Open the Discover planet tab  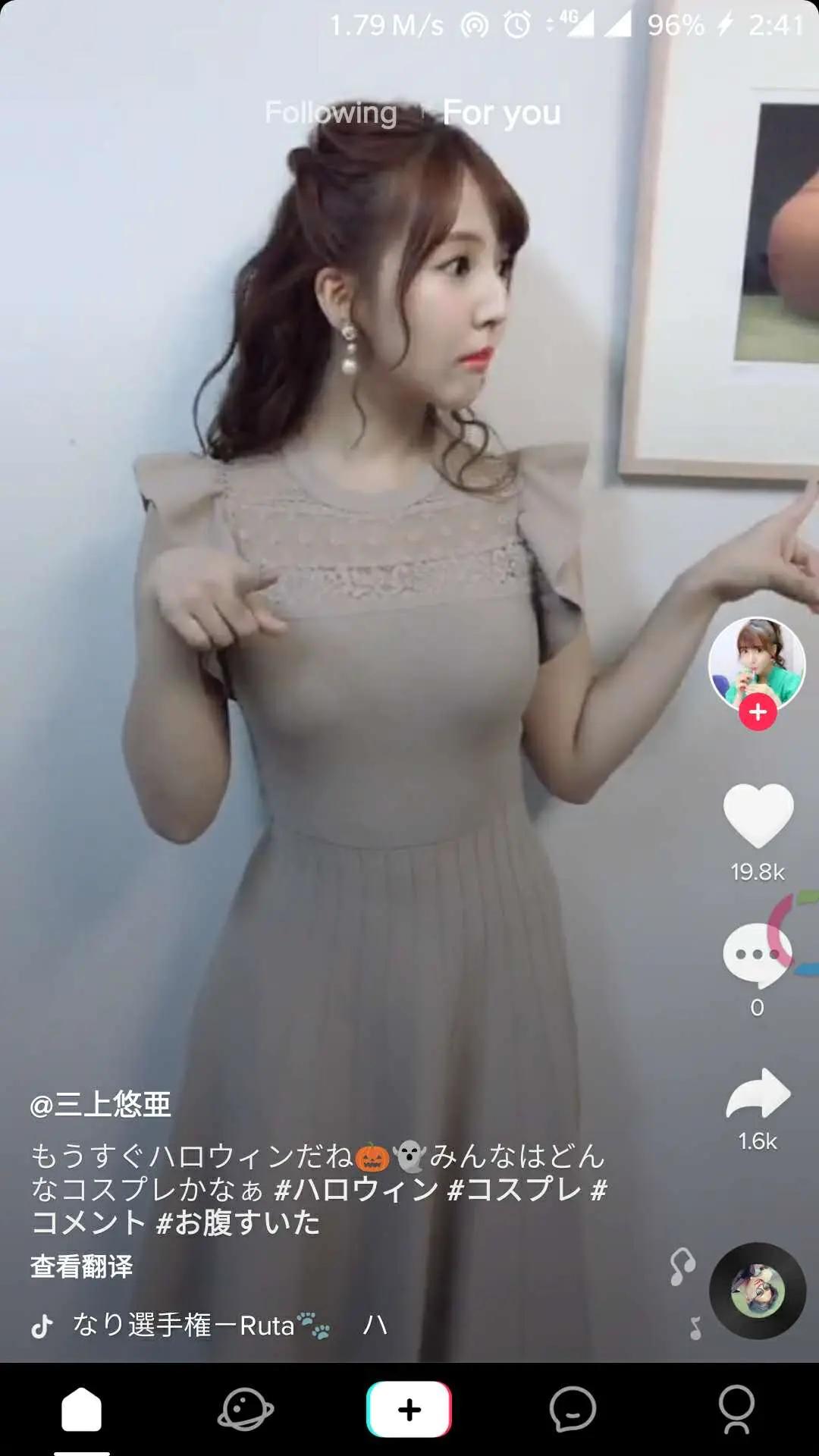point(245,1410)
